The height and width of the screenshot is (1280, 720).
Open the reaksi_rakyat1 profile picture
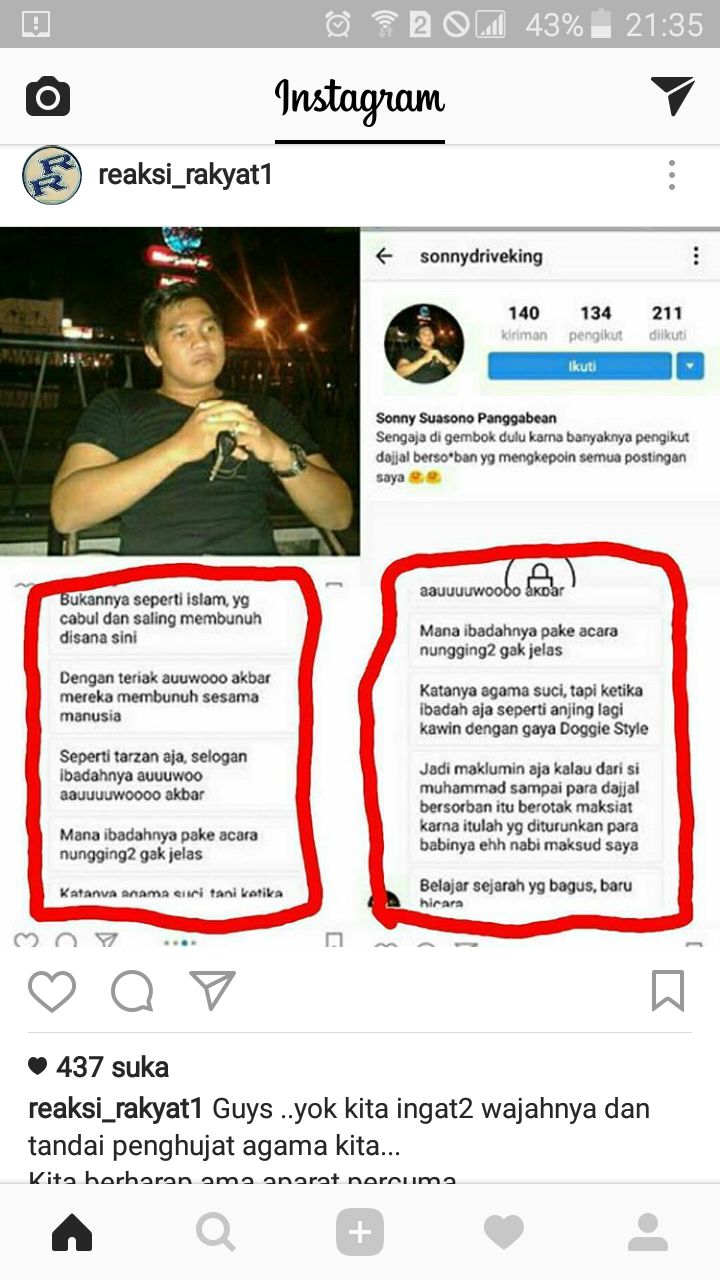coord(52,175)
